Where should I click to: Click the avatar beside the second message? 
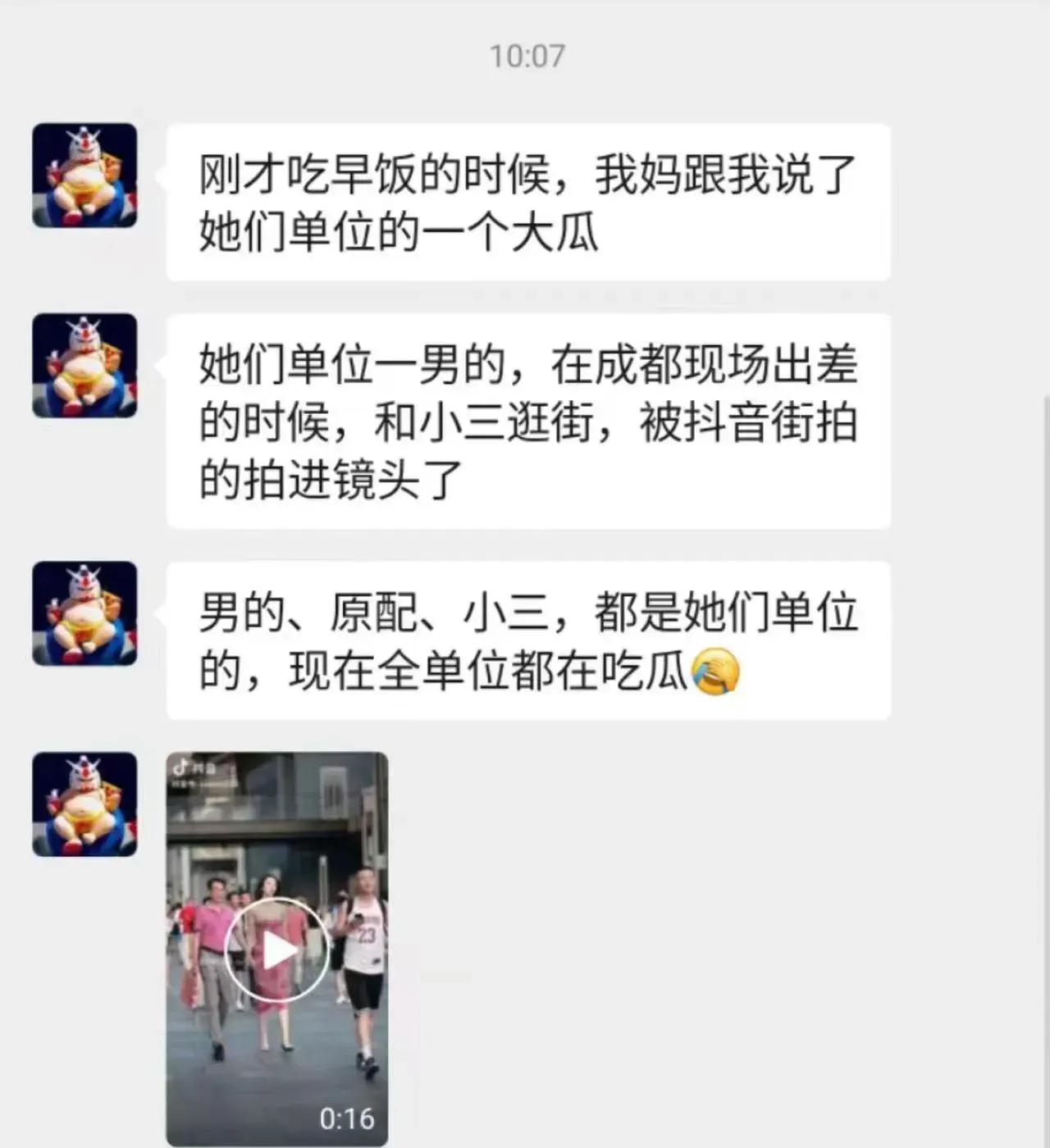tap(84, 366)
